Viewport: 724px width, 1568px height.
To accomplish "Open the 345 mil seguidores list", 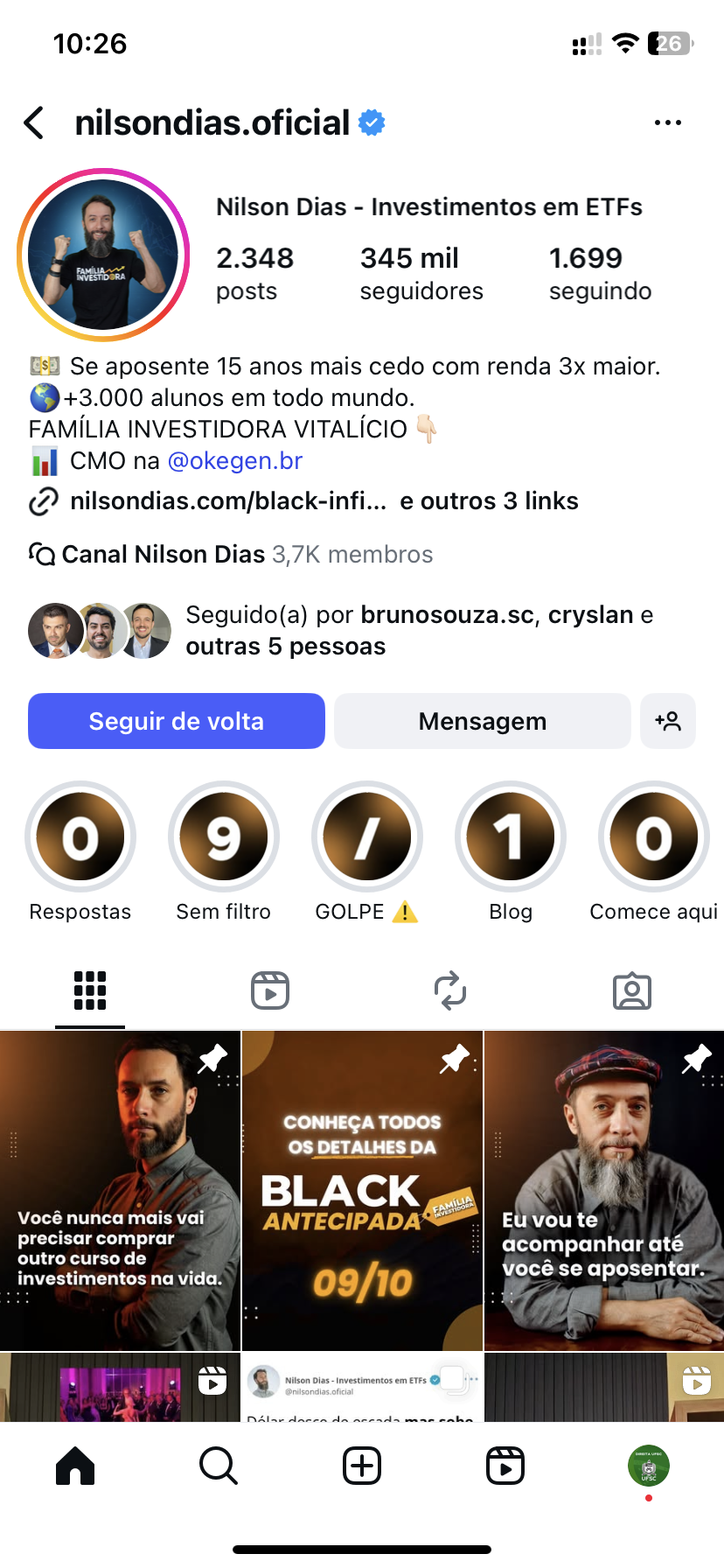I will click(421, 273).
